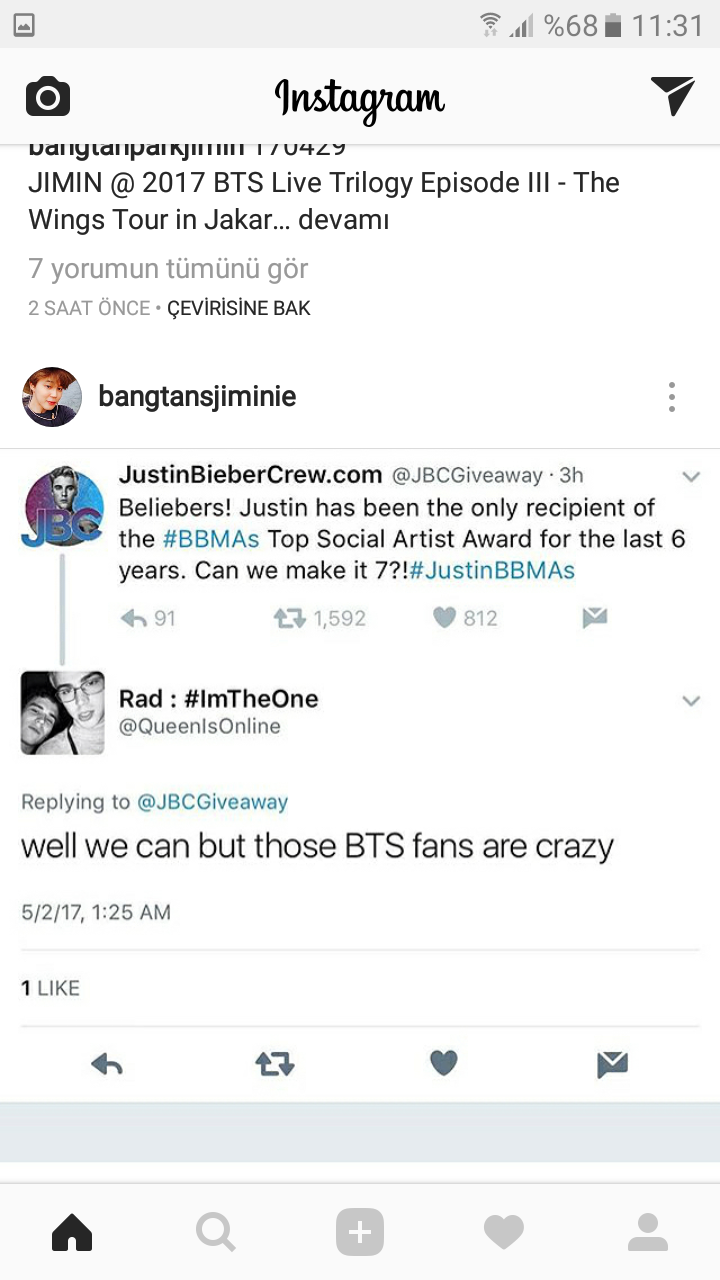Open bangtansjiminie profile from username
Screen dimensions: 720x1280
click(x=197, y=397)
